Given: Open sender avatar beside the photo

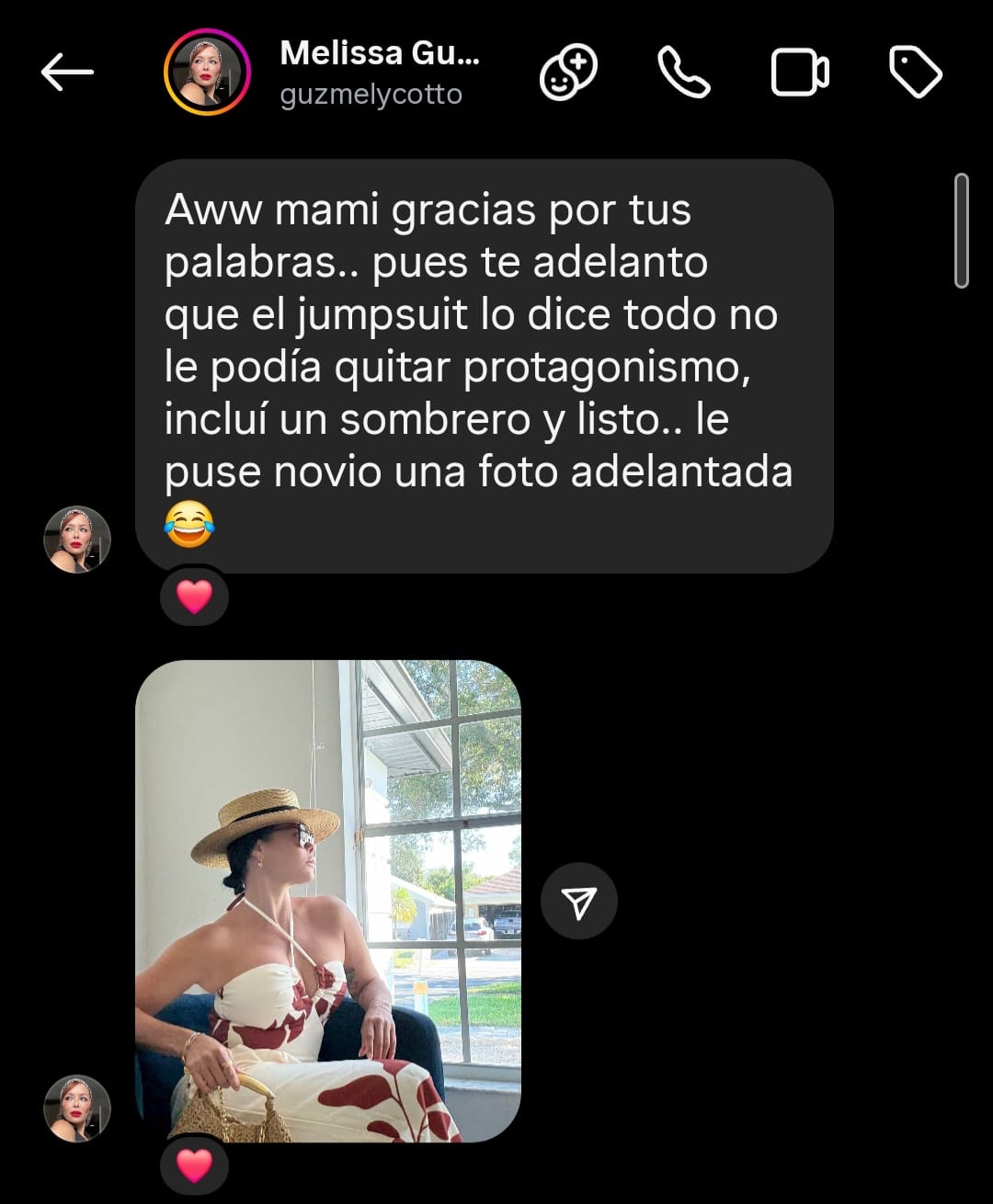Looking at the screenshot, I should click(77, 1108).
